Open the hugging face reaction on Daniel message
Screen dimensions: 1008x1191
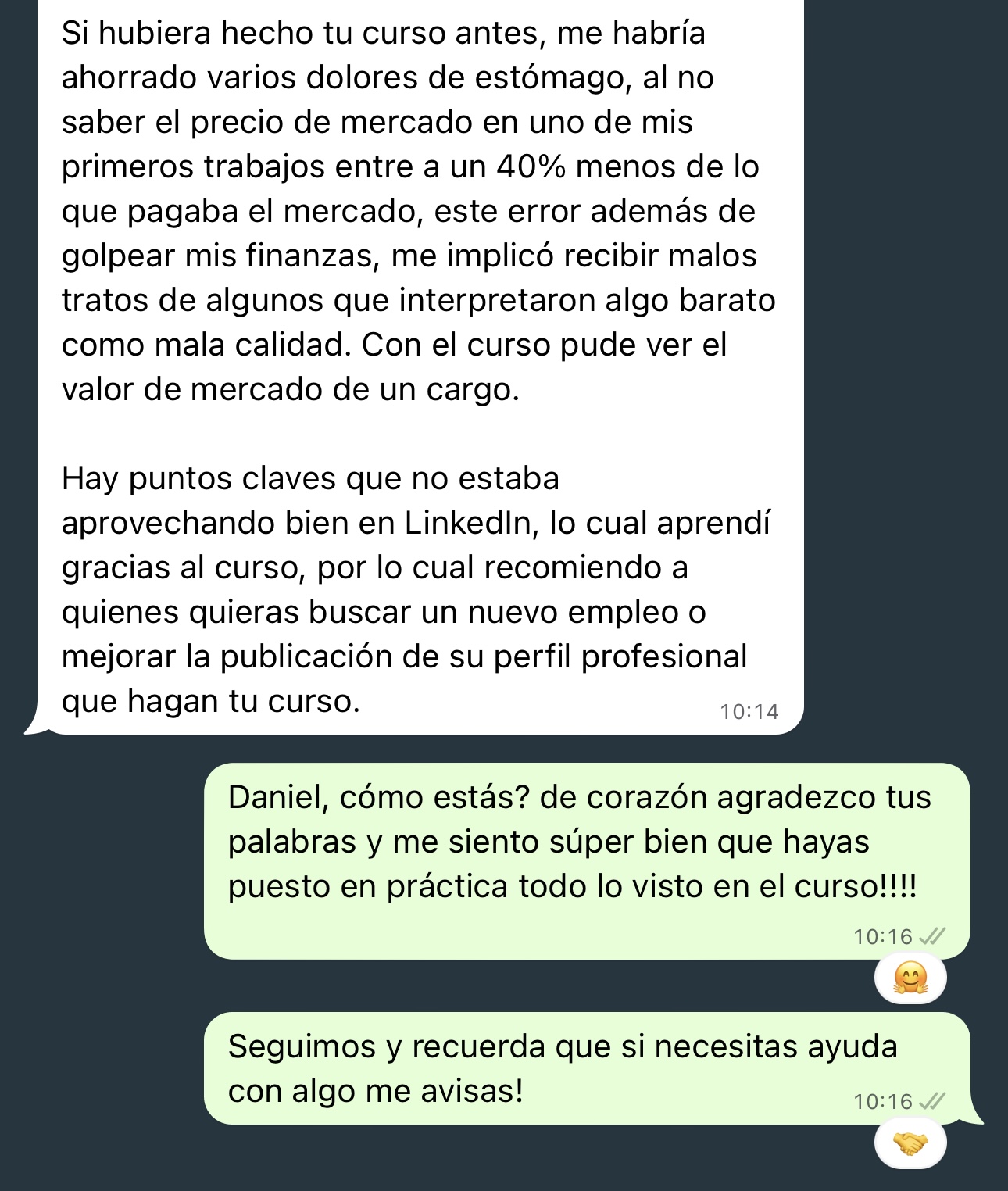click(x=910, y=978)
